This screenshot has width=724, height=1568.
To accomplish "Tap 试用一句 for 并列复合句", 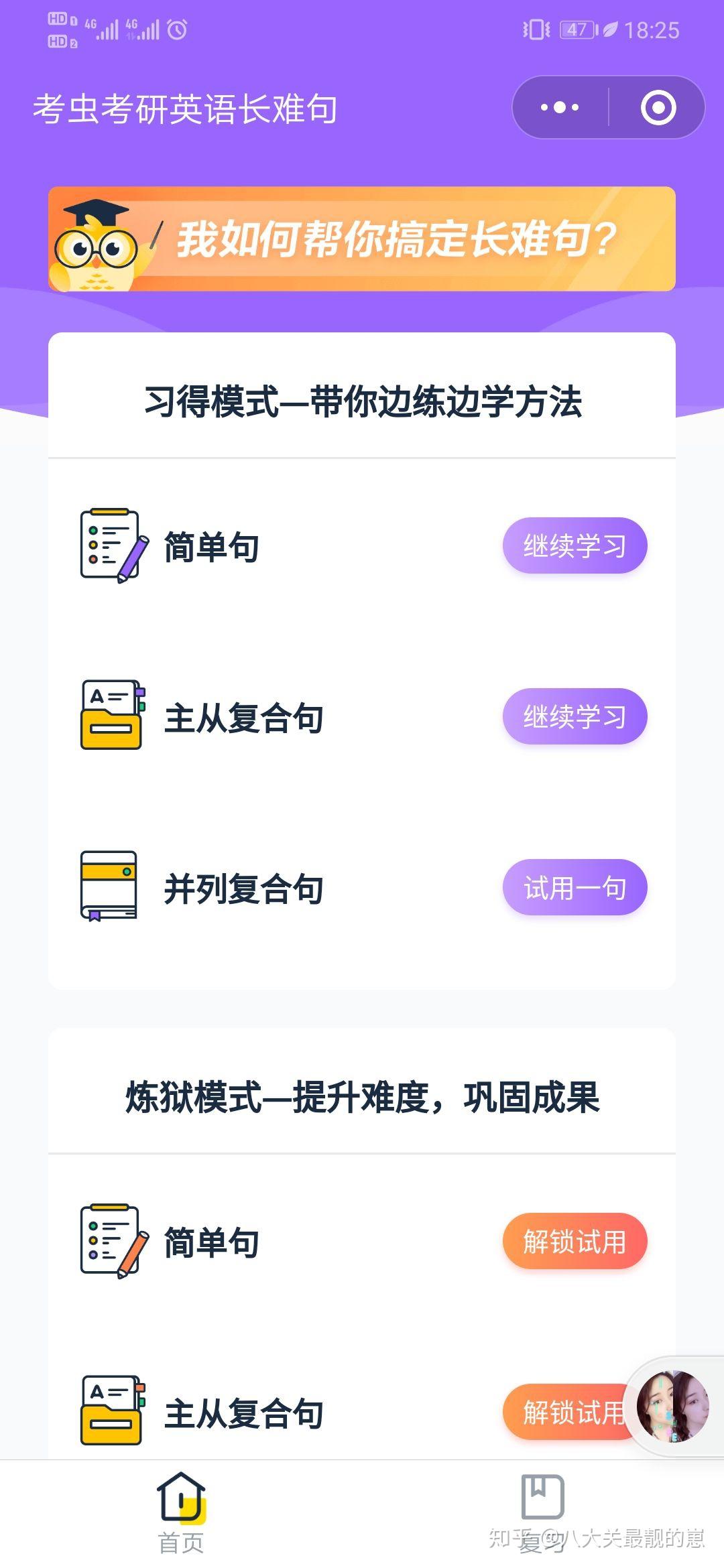I will point(575,887).
